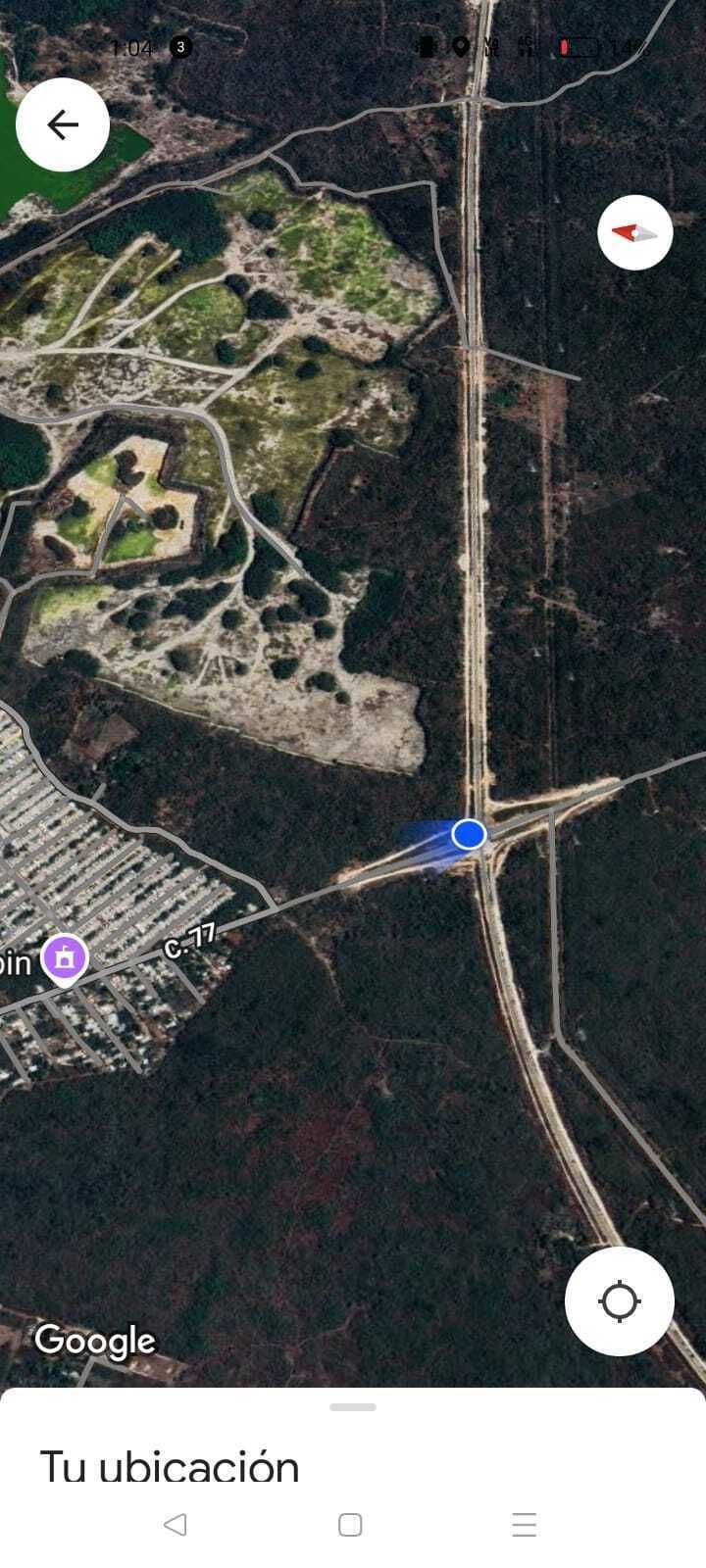706x1568 pixels.
Task: Open the purple place marker pin
Action: [x=65, y=956]
